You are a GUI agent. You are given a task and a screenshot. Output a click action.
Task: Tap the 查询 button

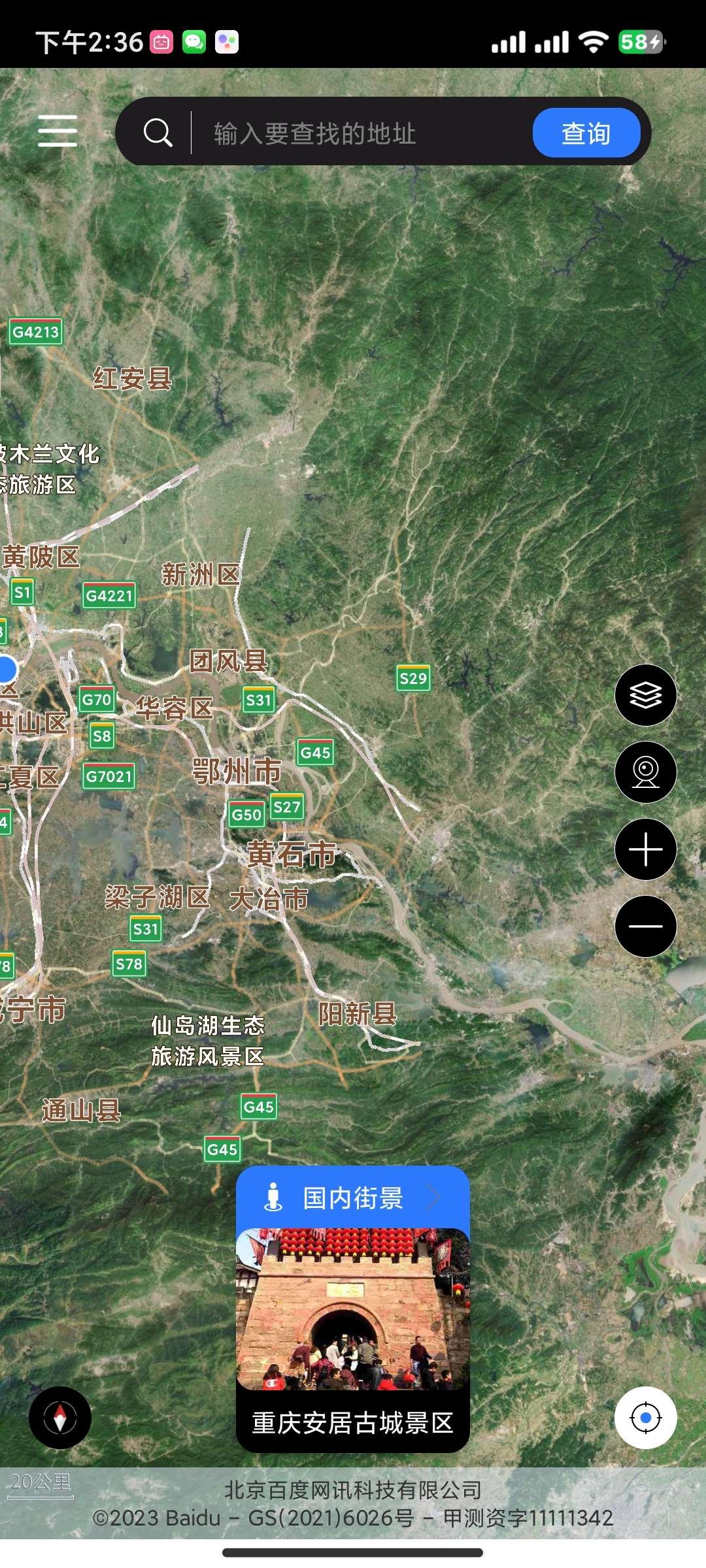[x=586, y=133]
